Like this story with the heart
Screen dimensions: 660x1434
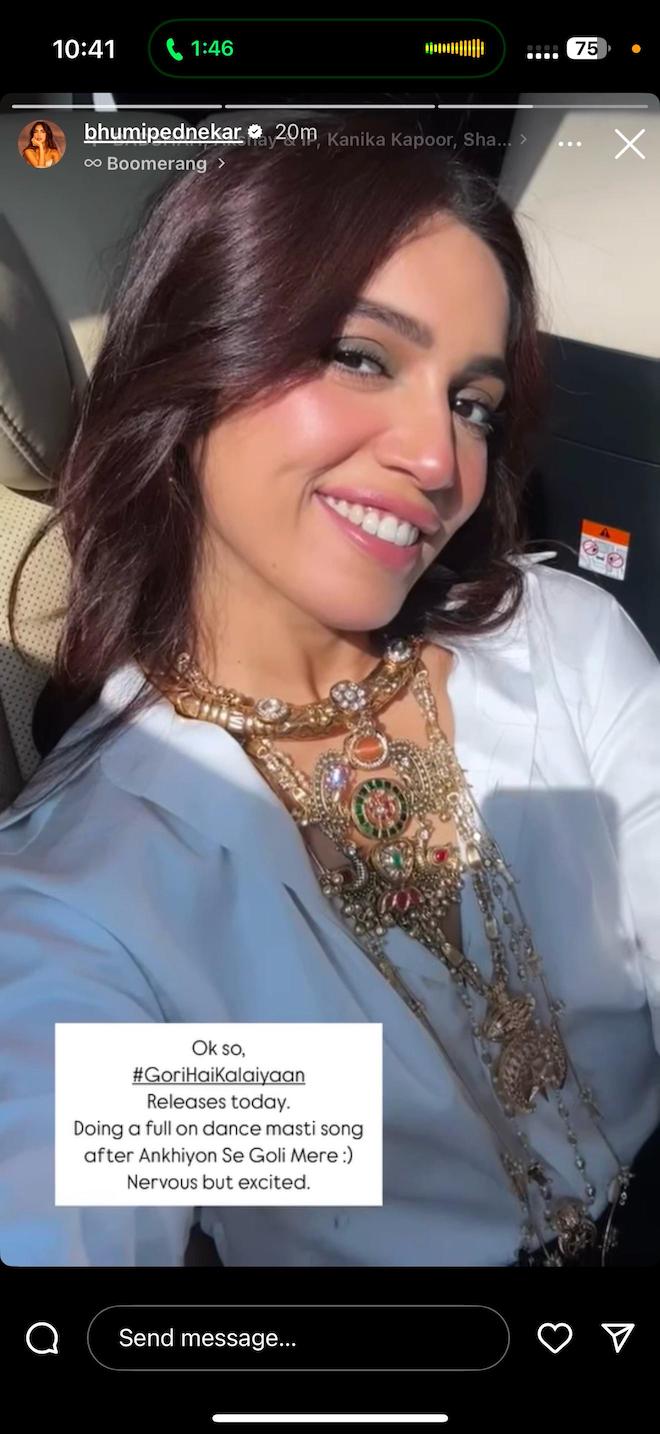coord(555,1338)
